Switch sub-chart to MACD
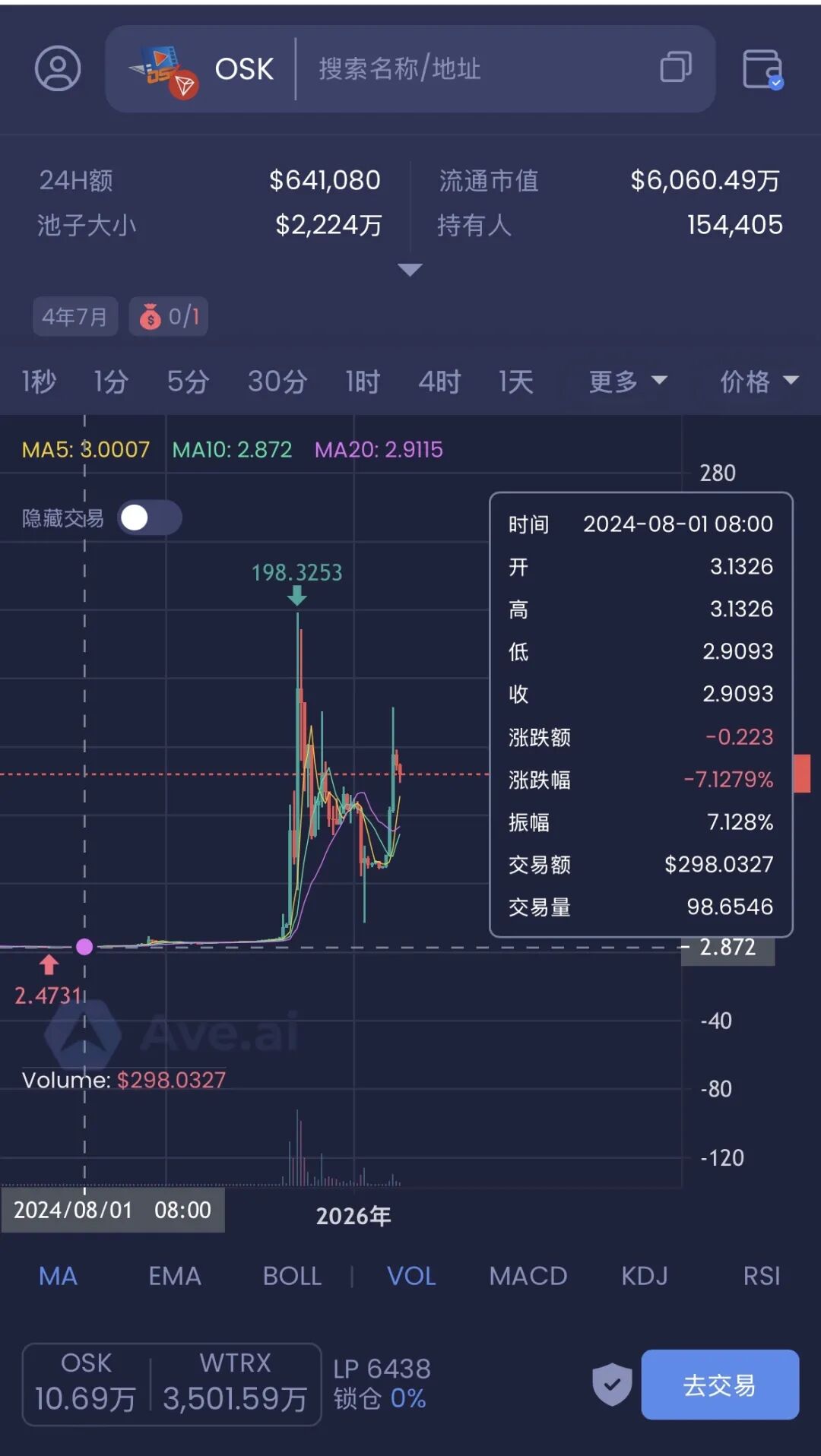Image resolution: width=821 pixels, height=1456 pixels. pos(528,1276)
